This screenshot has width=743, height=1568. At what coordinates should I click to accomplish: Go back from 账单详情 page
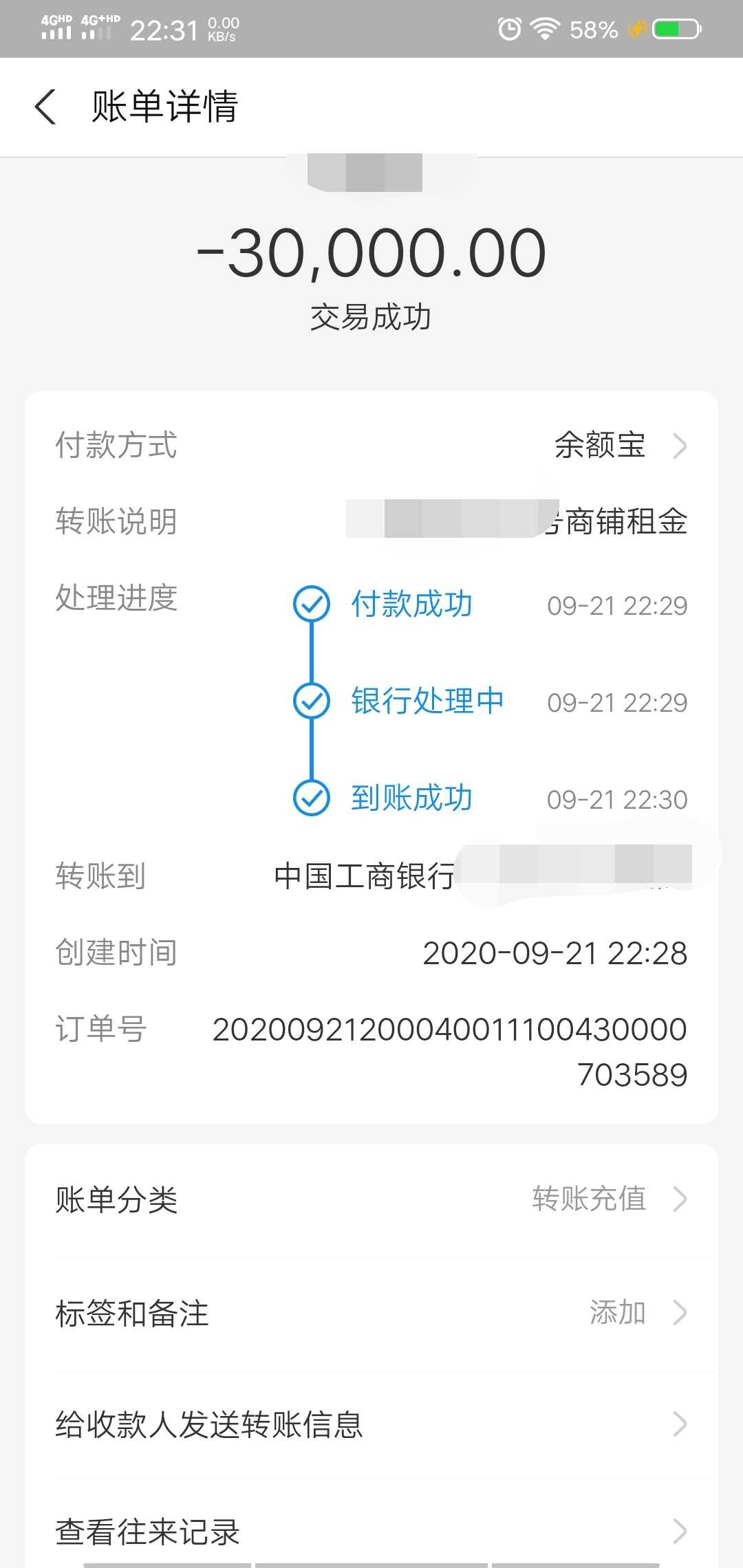45,107
